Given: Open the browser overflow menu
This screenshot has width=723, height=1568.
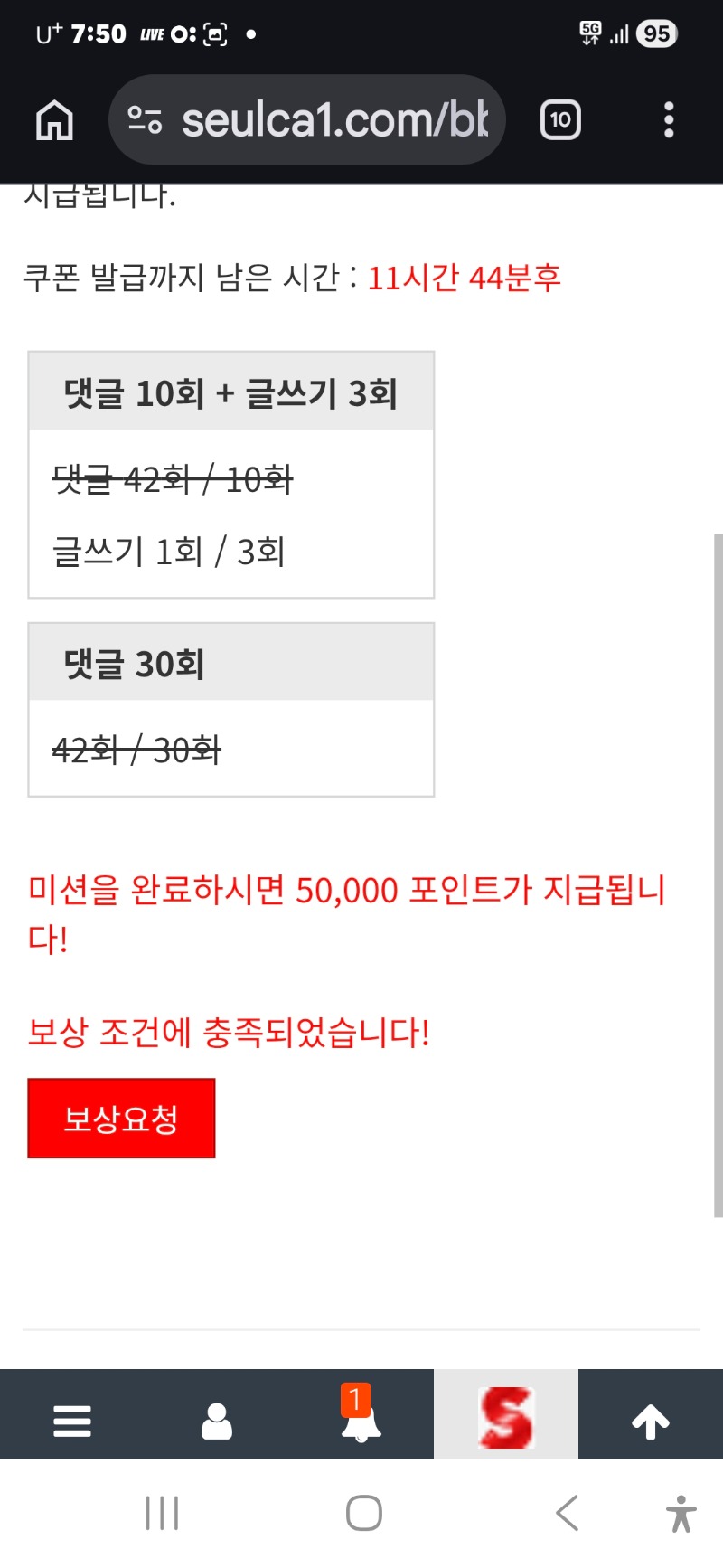Looking at the screenshot, I should [x=669, y=119].
